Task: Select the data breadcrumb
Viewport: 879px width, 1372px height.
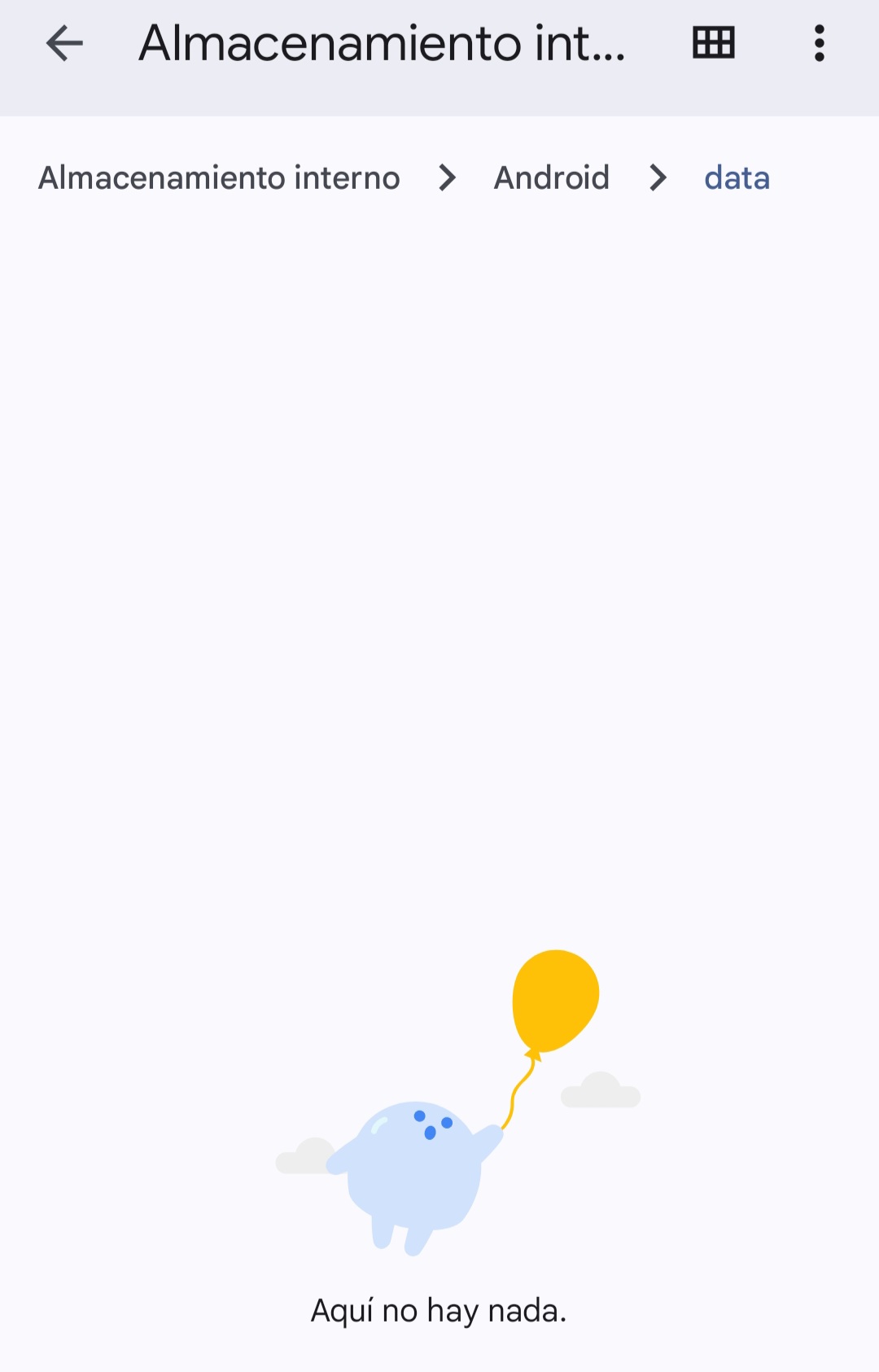Action: click(x=737, y=178)
